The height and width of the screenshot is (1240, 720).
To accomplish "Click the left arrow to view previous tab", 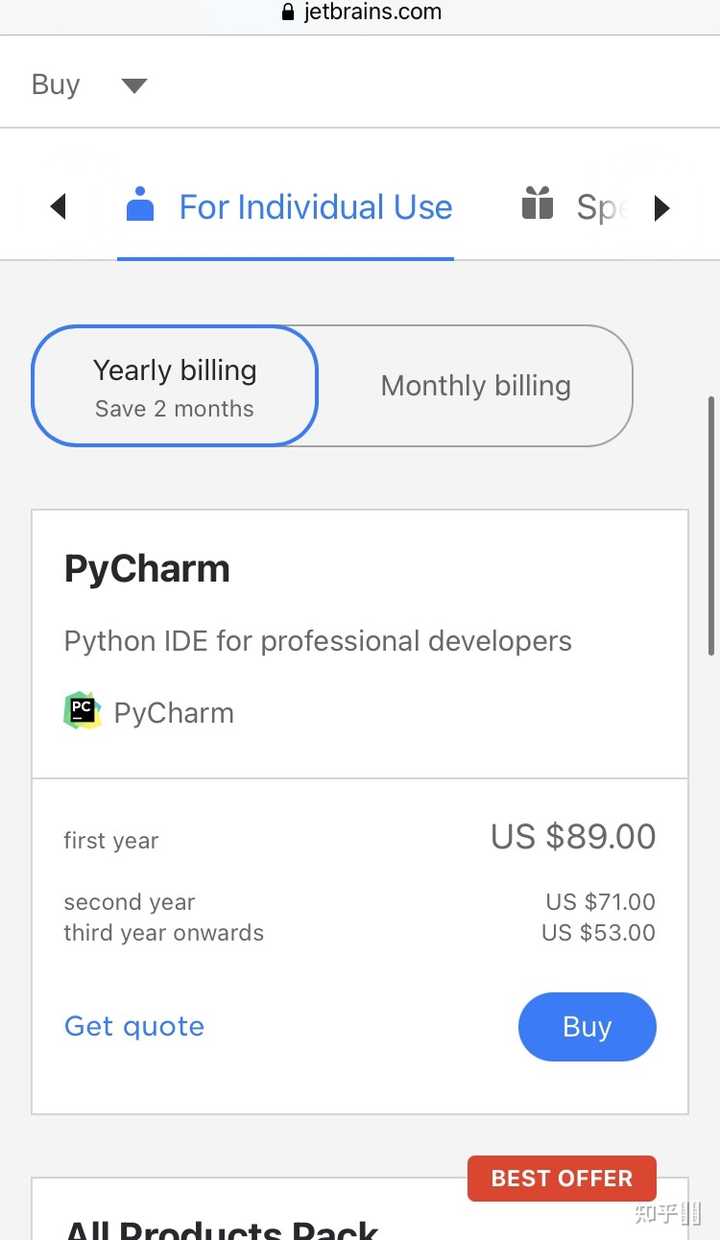I will coord(57,207).
